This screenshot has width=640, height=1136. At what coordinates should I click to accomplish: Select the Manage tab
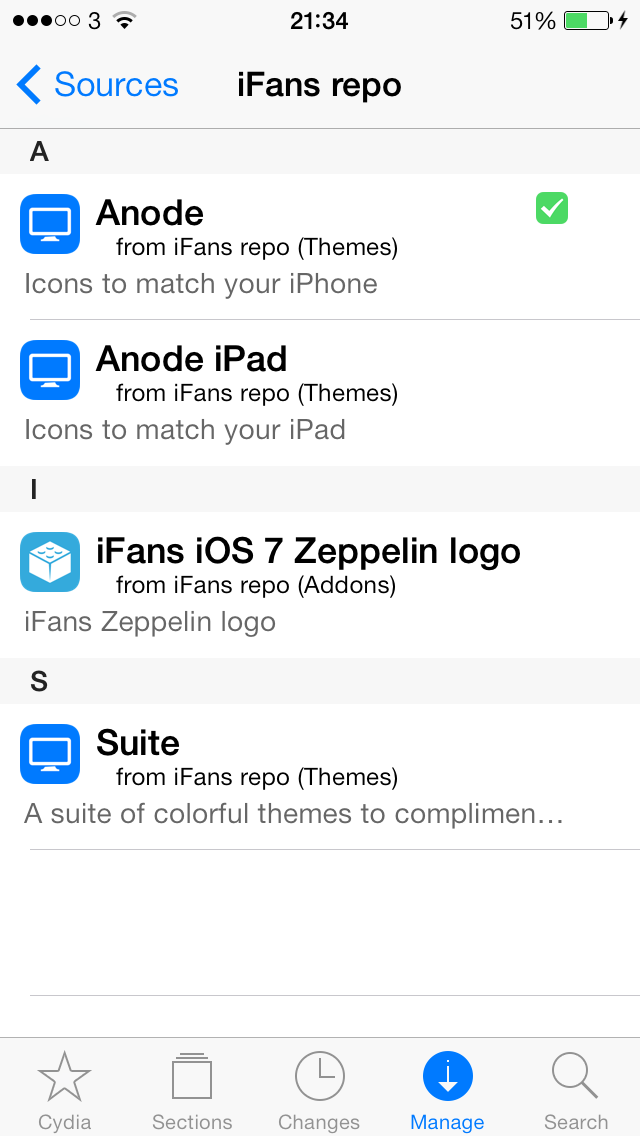pyautogui.click(x=447, y=1090)
